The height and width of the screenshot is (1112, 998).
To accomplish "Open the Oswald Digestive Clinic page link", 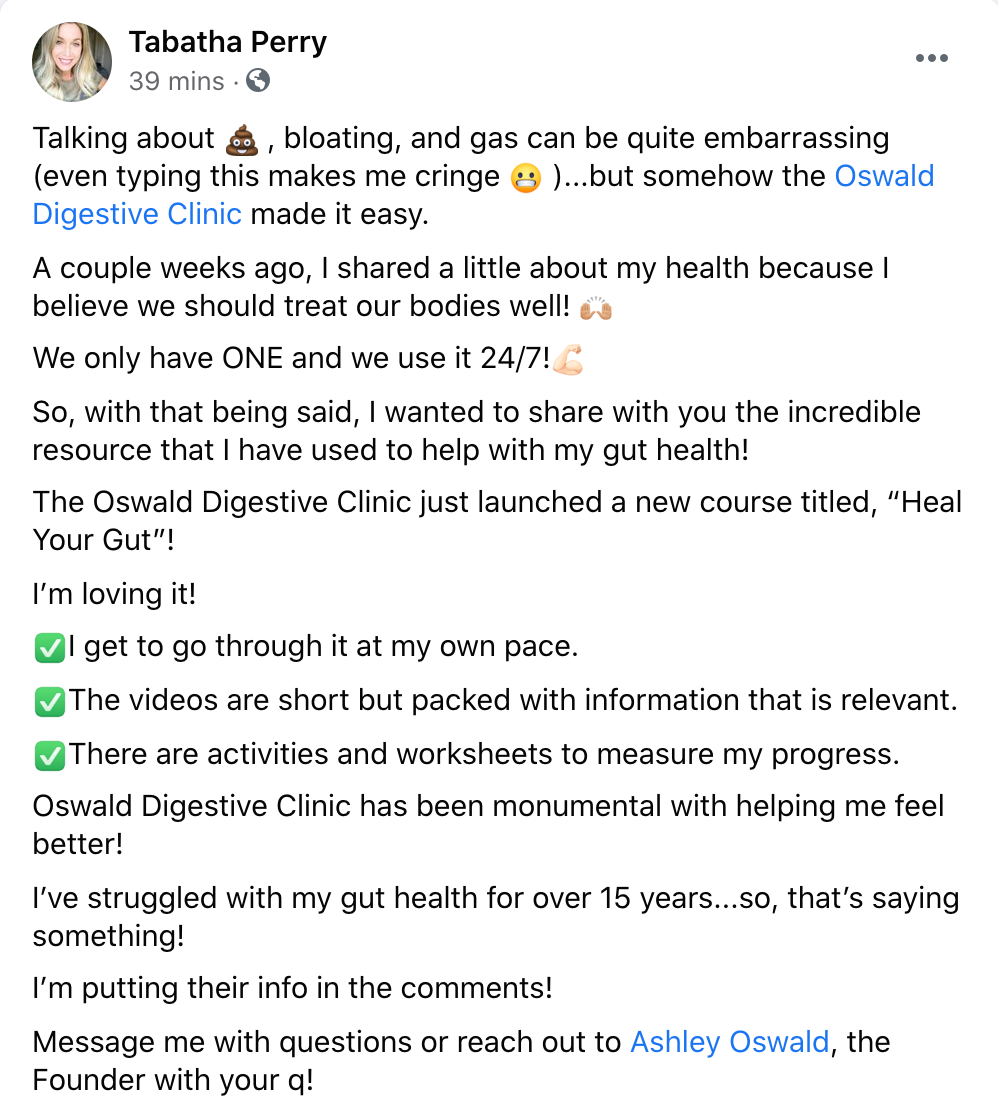I will click(x=884, y=176).
